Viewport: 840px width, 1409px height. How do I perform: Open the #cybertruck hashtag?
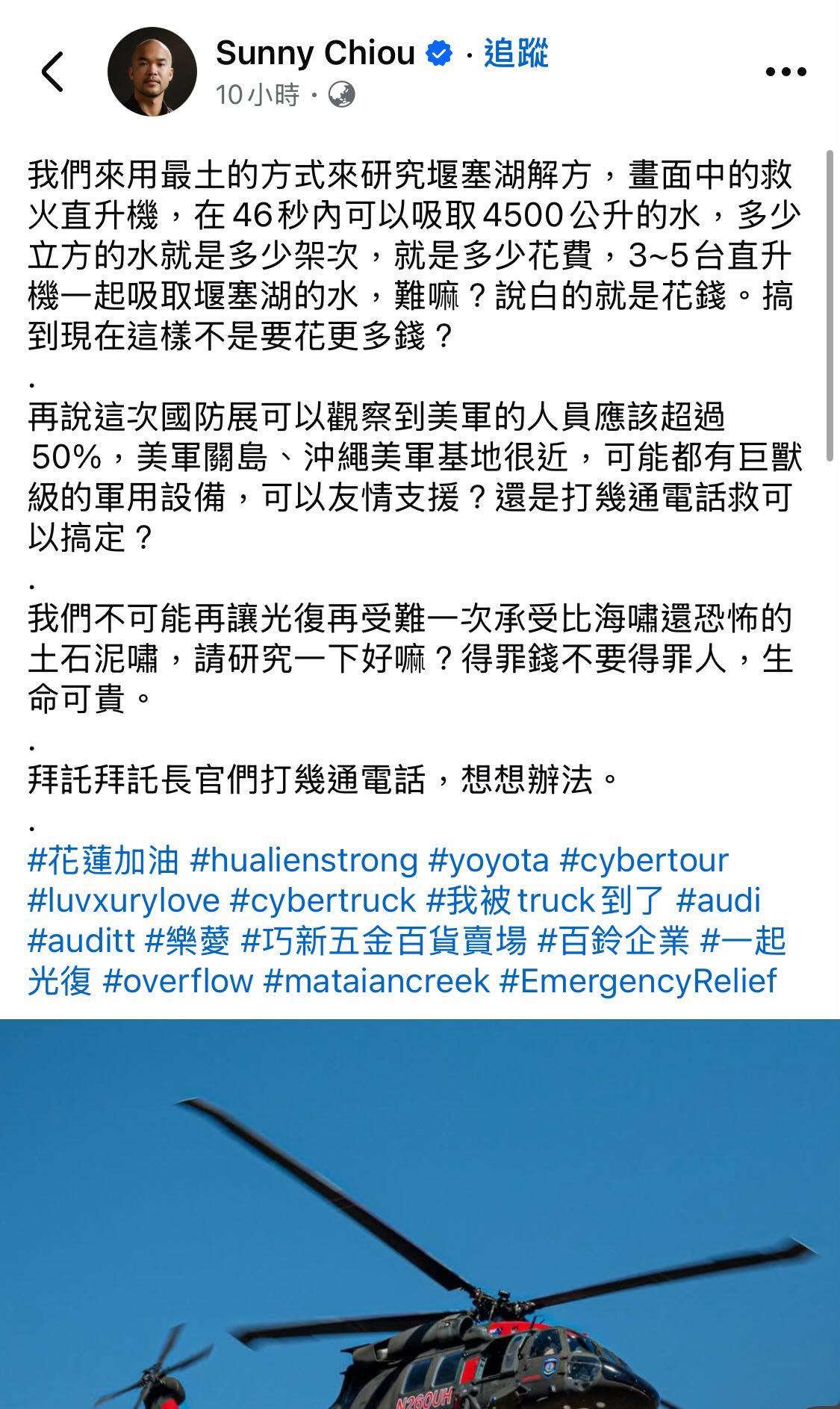(x=323, y=901)
